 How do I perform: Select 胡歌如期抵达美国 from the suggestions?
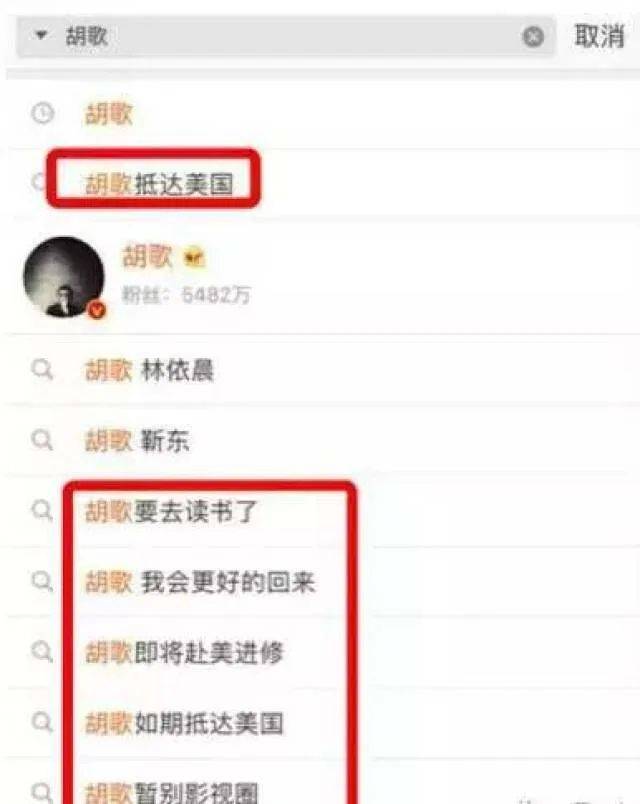click(x=184, y=723)
